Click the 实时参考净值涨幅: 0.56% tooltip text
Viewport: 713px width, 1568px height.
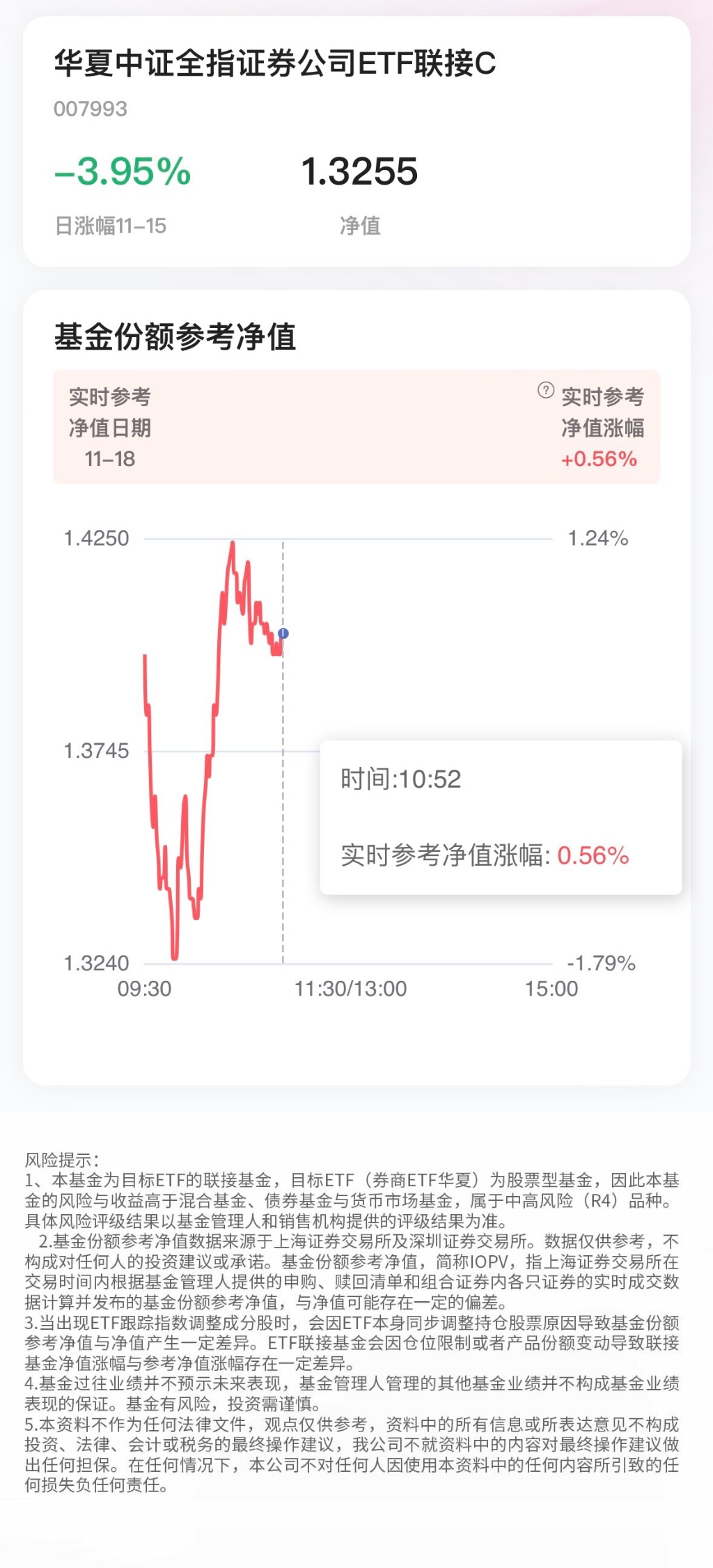pos(484,853)
